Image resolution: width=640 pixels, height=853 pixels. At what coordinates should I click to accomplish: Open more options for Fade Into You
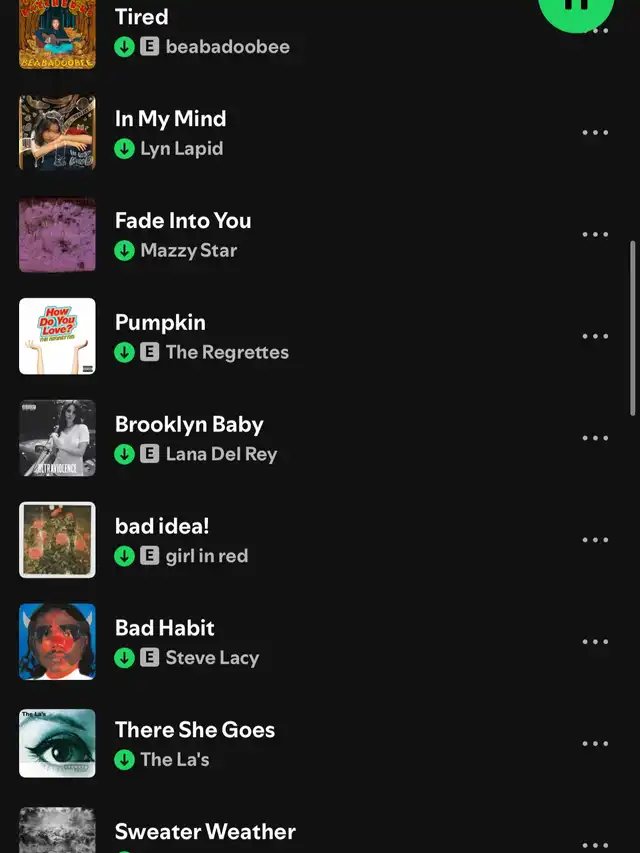pos(595,234)
